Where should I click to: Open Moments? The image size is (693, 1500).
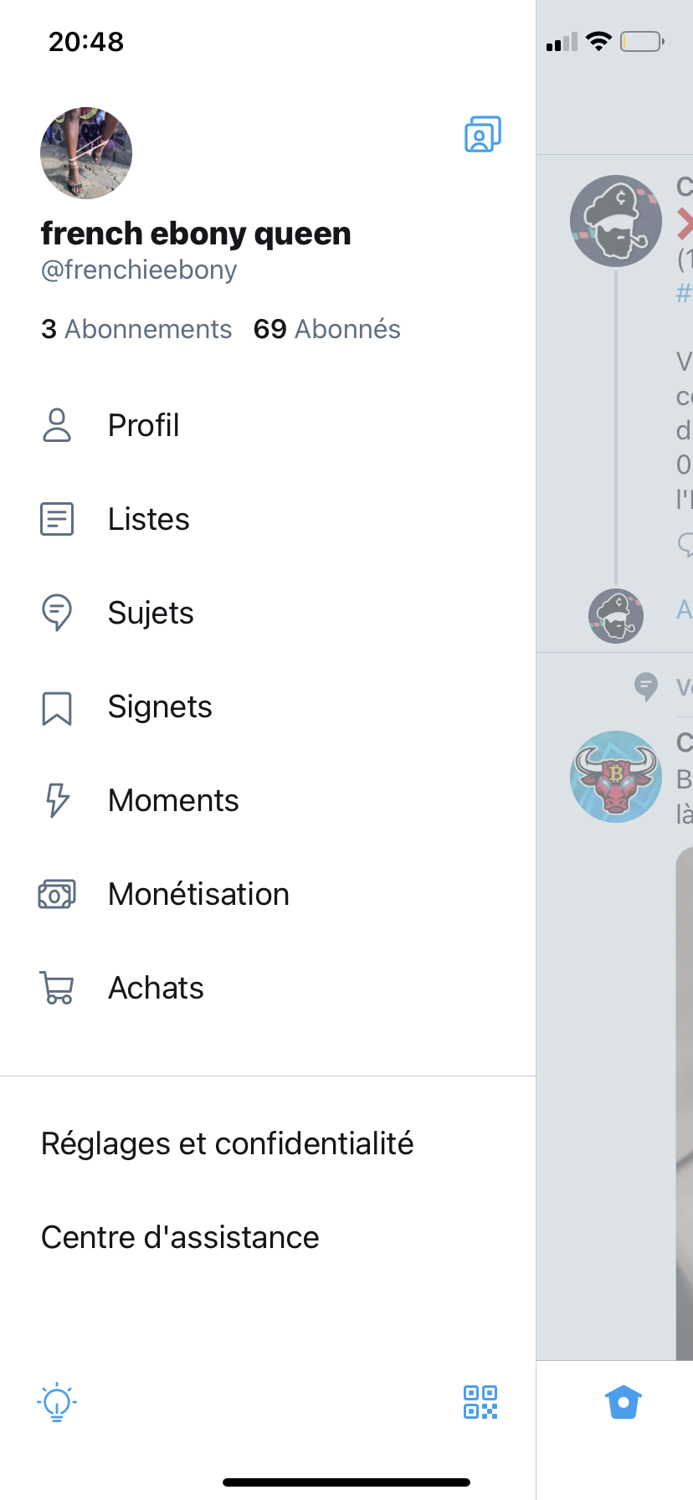pos(268,801)
